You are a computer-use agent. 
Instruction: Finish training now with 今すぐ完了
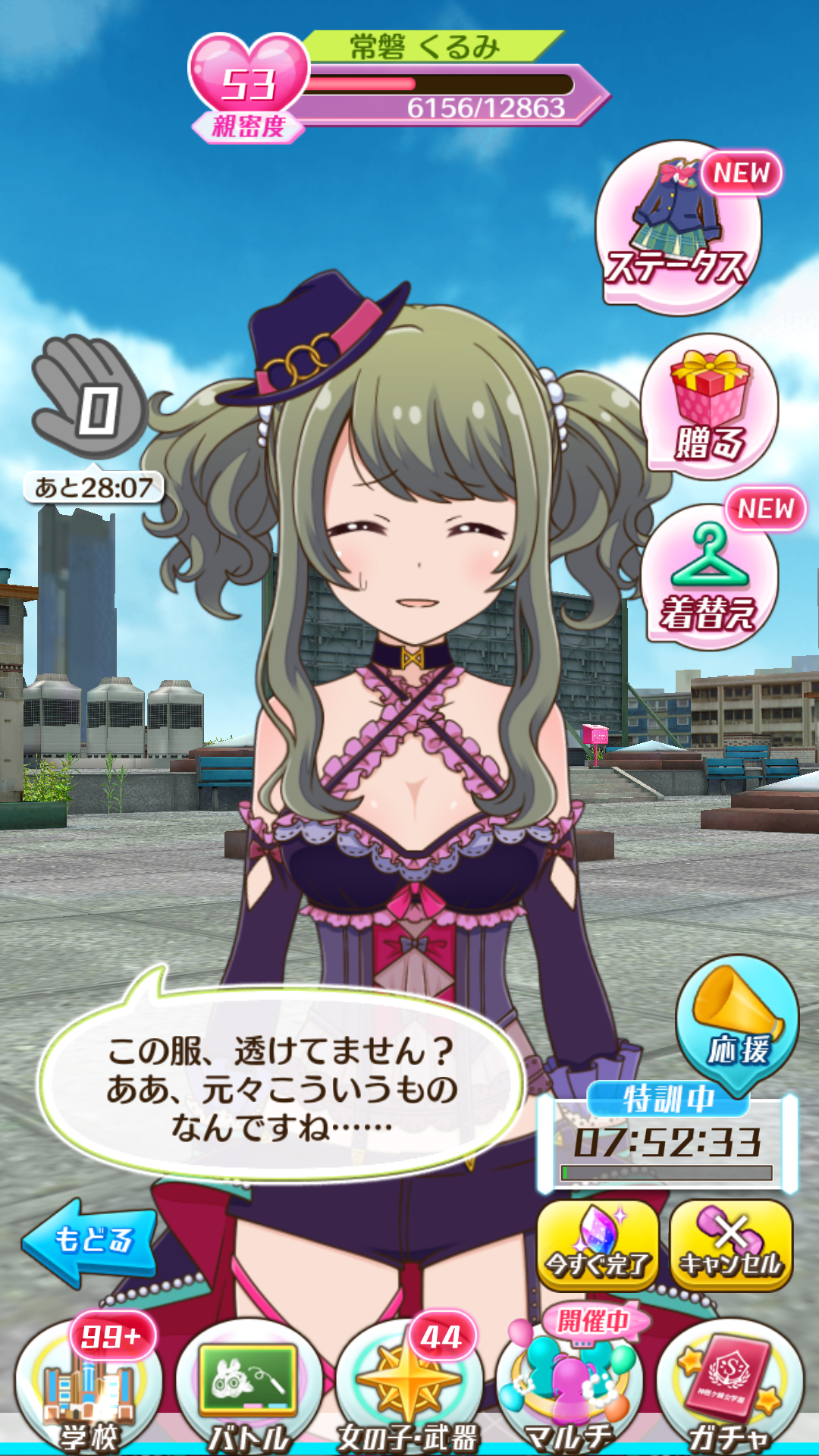tap(598, 1245)
